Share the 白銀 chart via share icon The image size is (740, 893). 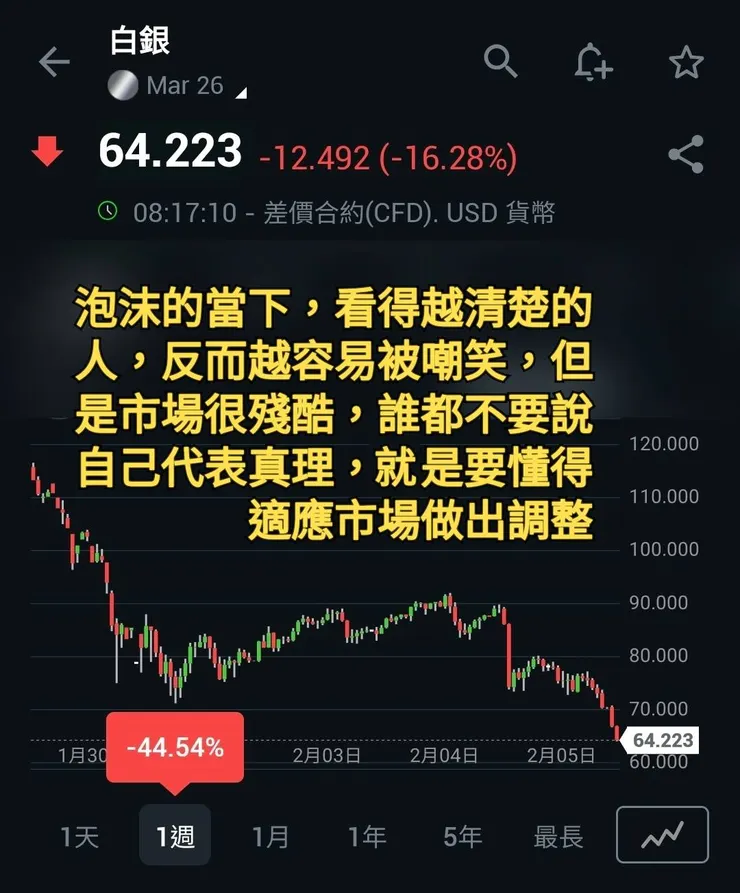tap(685, 152)
